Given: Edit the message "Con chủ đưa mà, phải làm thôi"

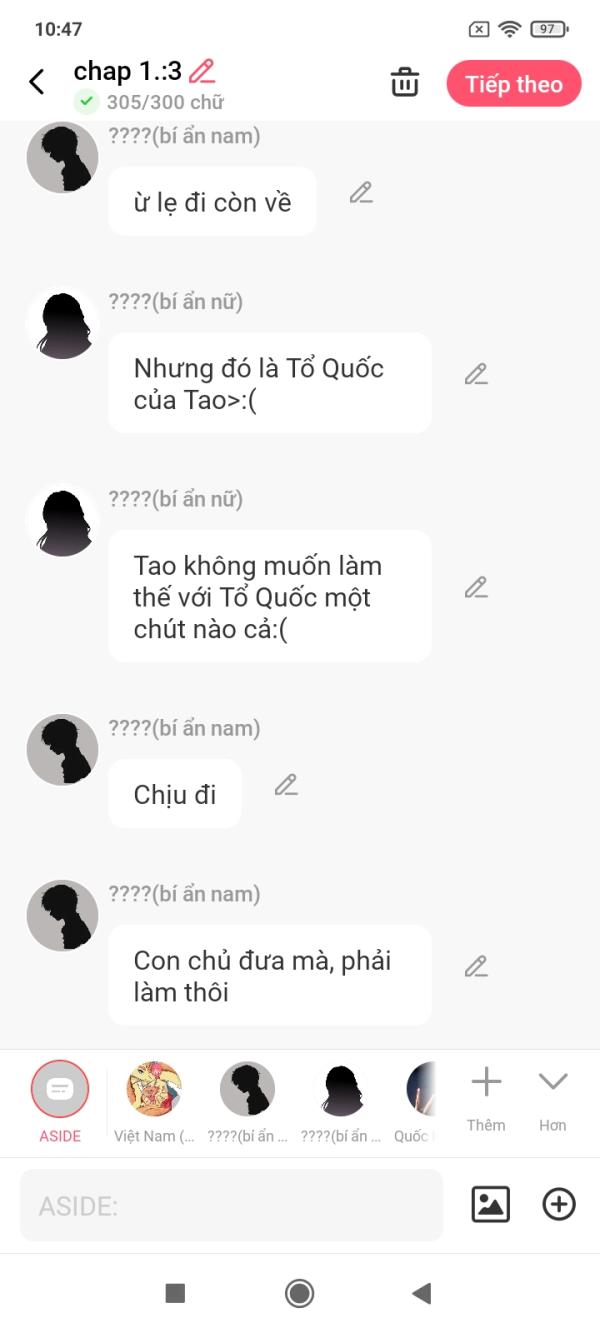Looking at the screenshot, I should 476,966.
